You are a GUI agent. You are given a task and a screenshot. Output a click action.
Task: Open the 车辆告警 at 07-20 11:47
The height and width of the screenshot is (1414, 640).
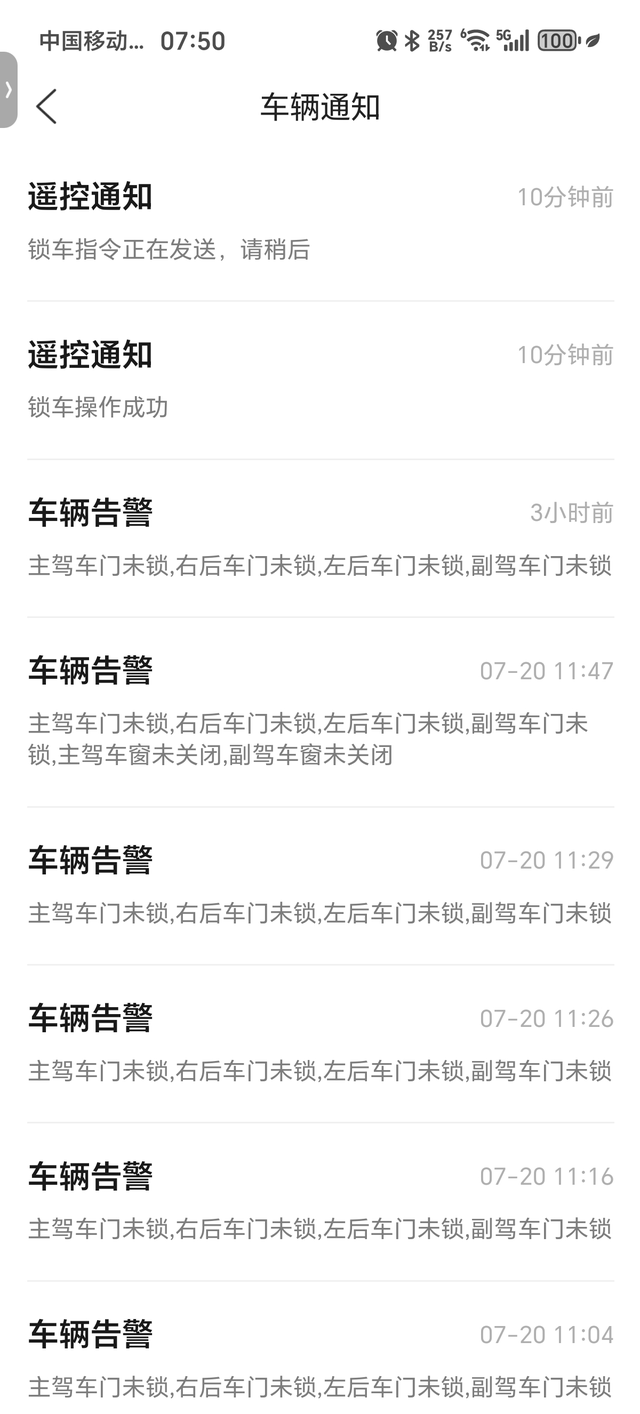click(x=320, y=711)
